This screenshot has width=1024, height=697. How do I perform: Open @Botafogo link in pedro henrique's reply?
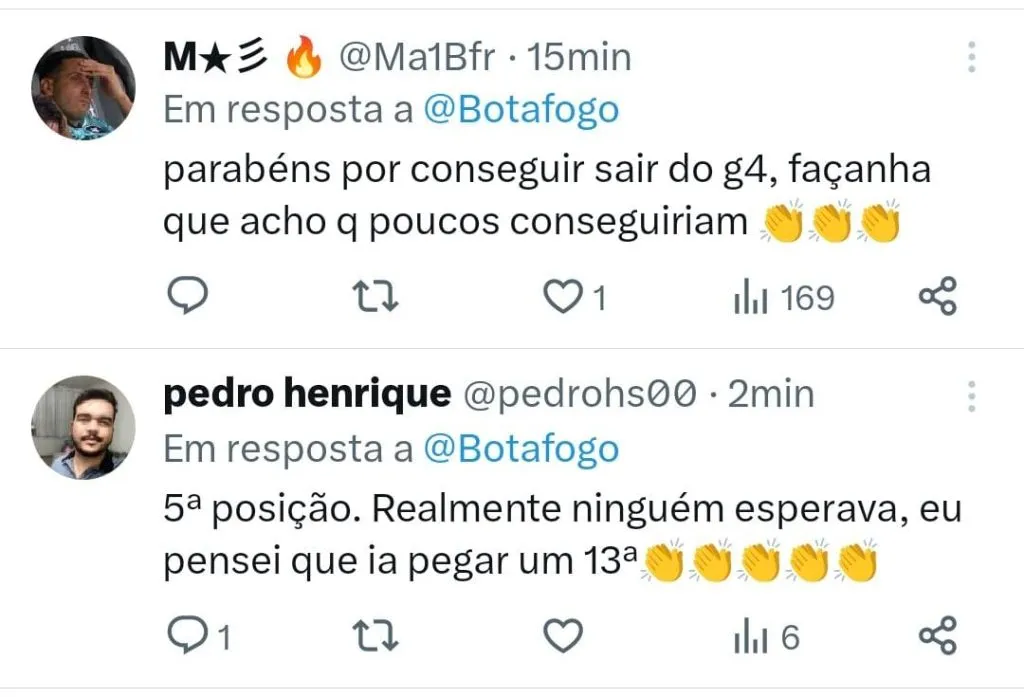(521, 450)
